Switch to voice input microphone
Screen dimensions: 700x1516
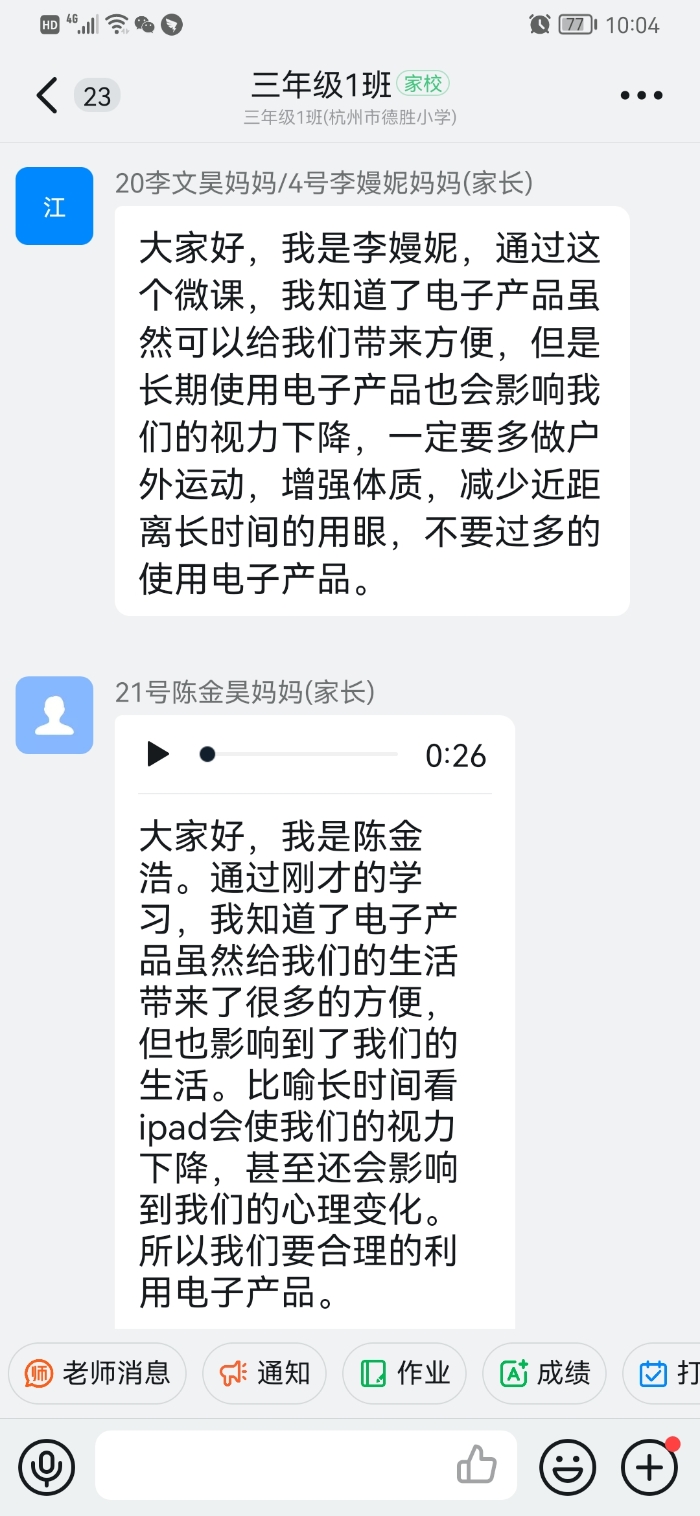pos(46,1467)
